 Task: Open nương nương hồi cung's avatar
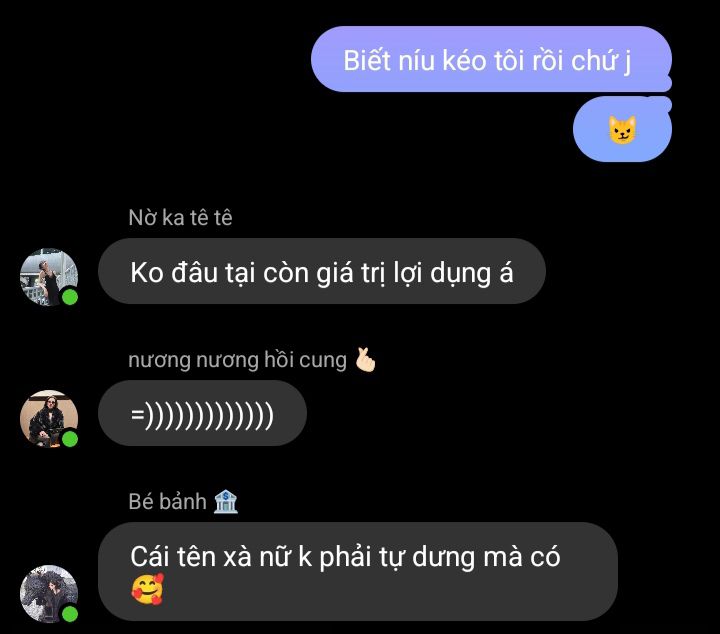click(49, 418)
